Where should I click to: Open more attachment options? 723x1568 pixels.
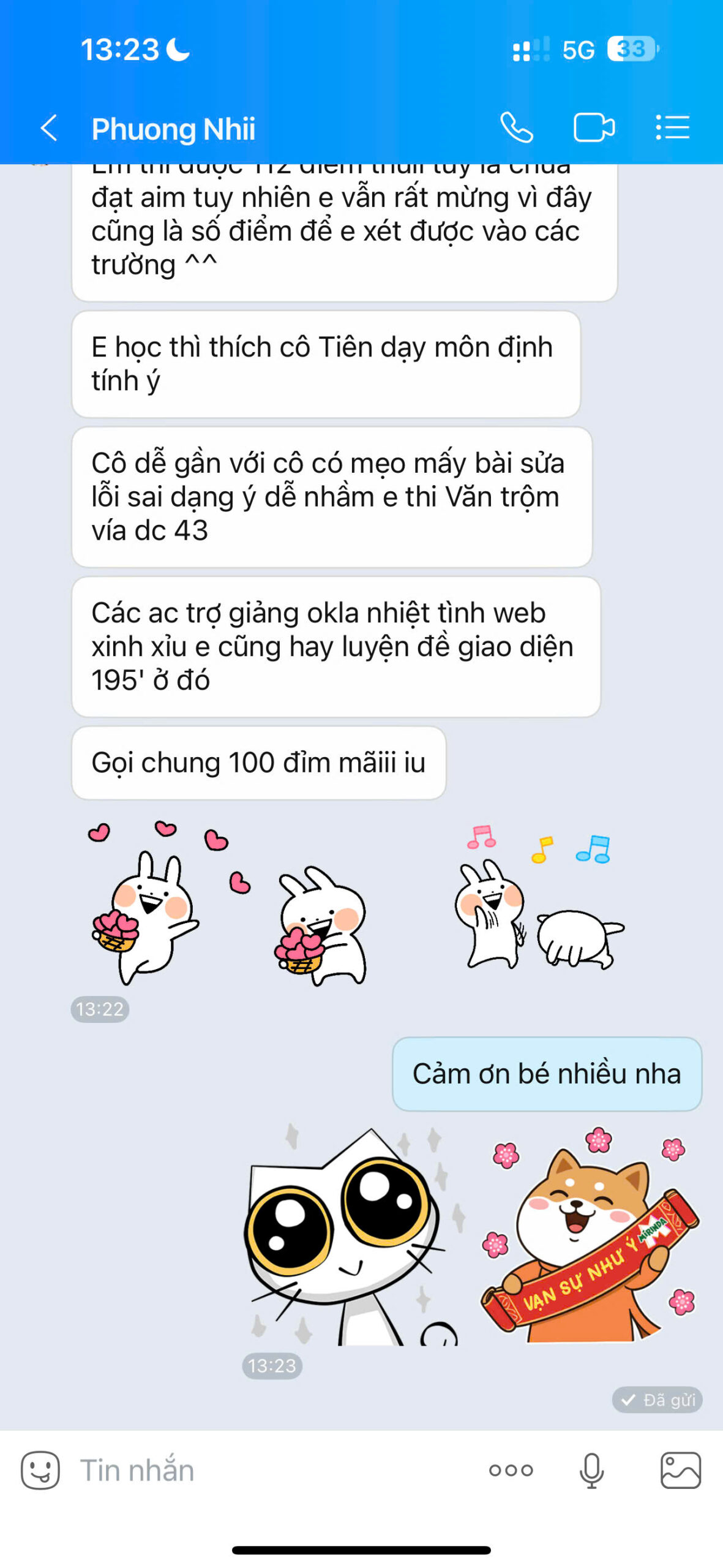coord(511,1470)
